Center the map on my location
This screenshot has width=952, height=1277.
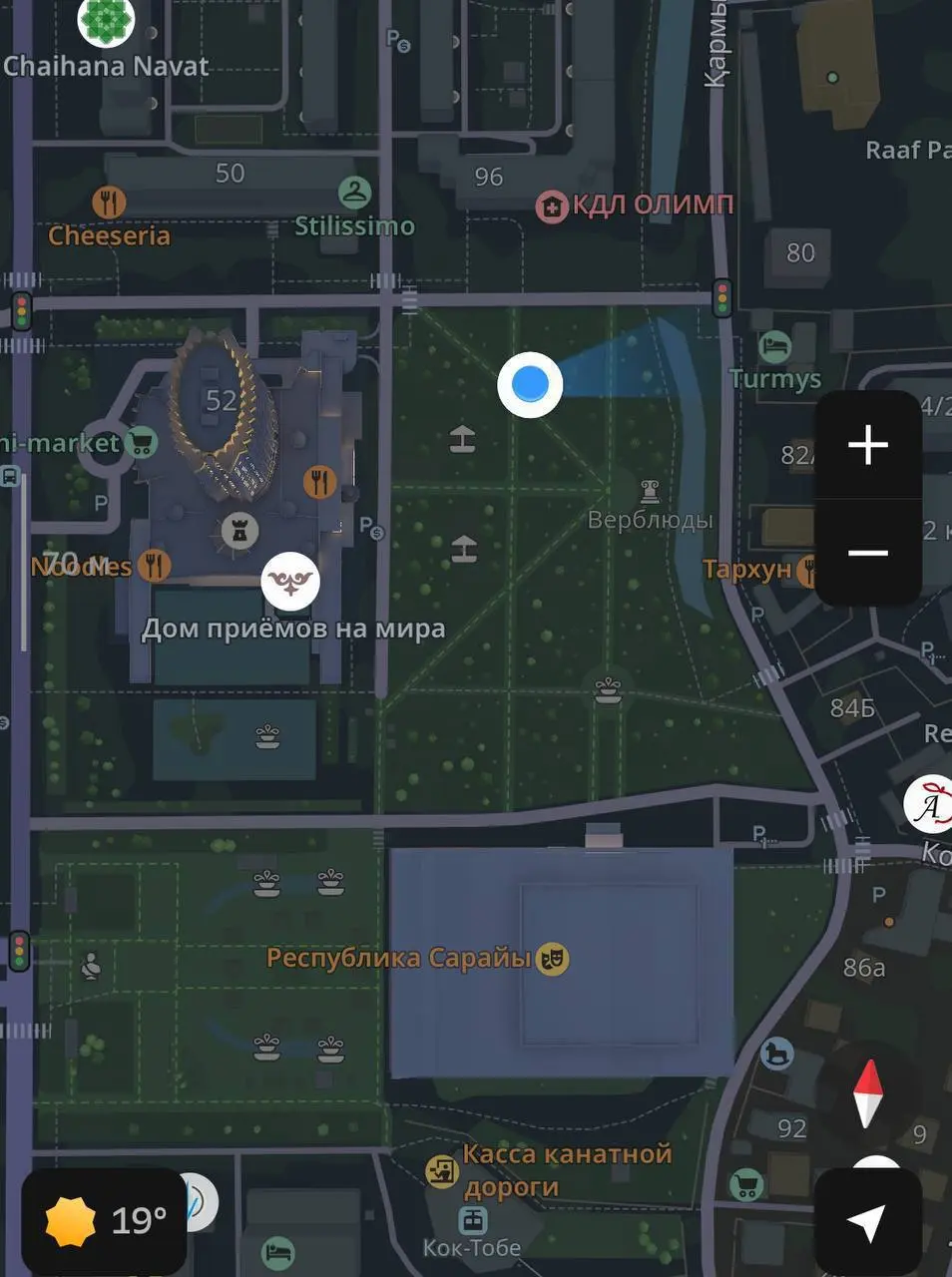[866, 1221]
